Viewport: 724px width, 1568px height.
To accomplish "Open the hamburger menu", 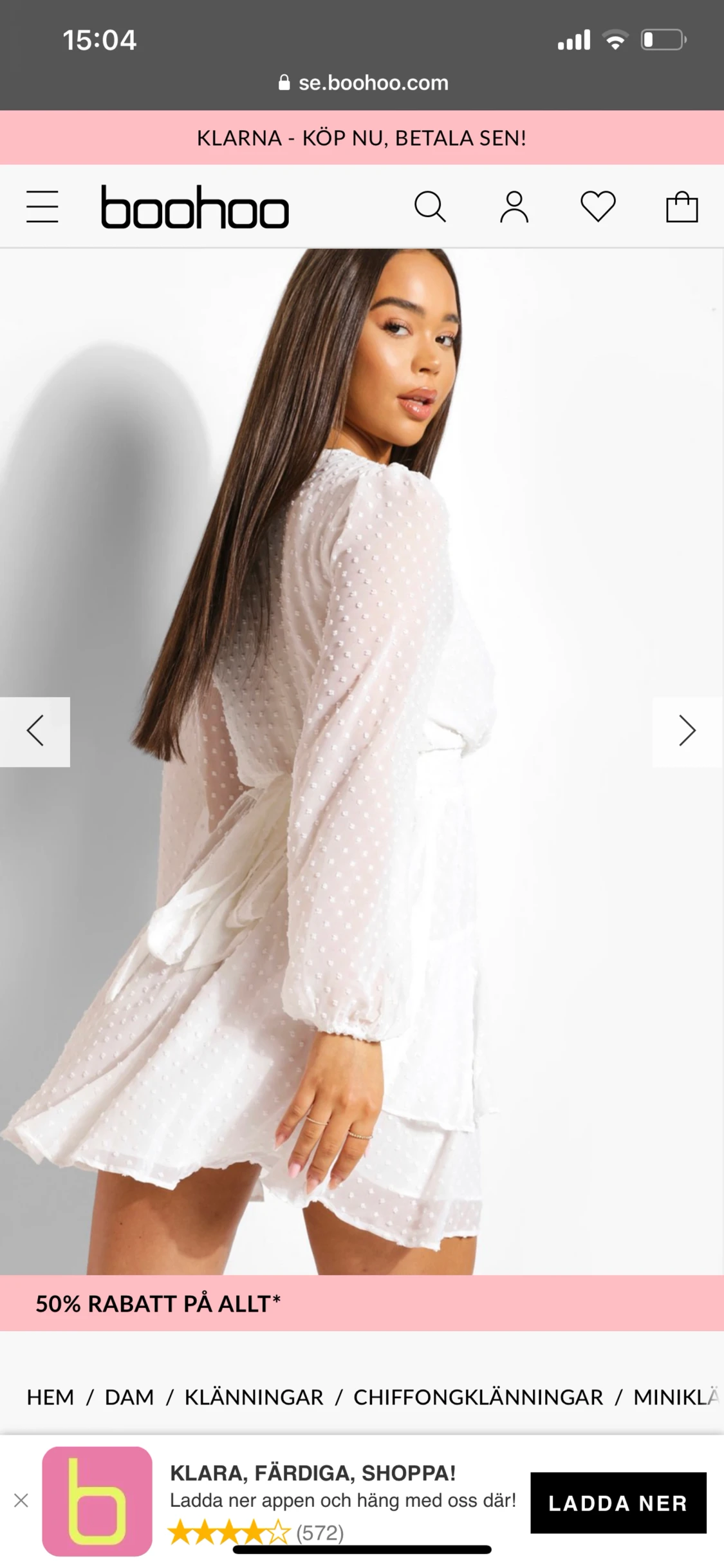I will [x=42, y=207].
